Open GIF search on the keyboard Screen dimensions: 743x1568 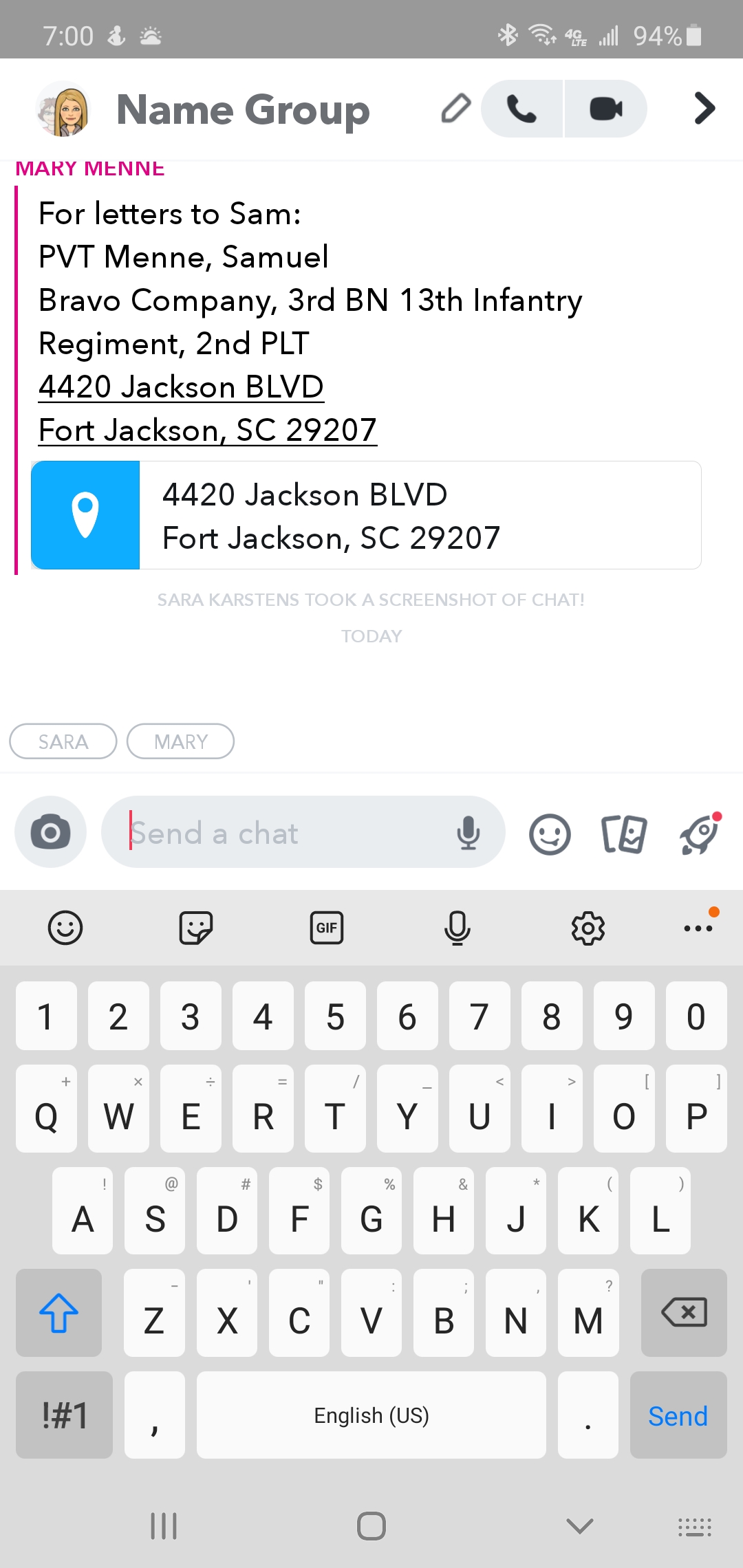[x=327, y=928]
